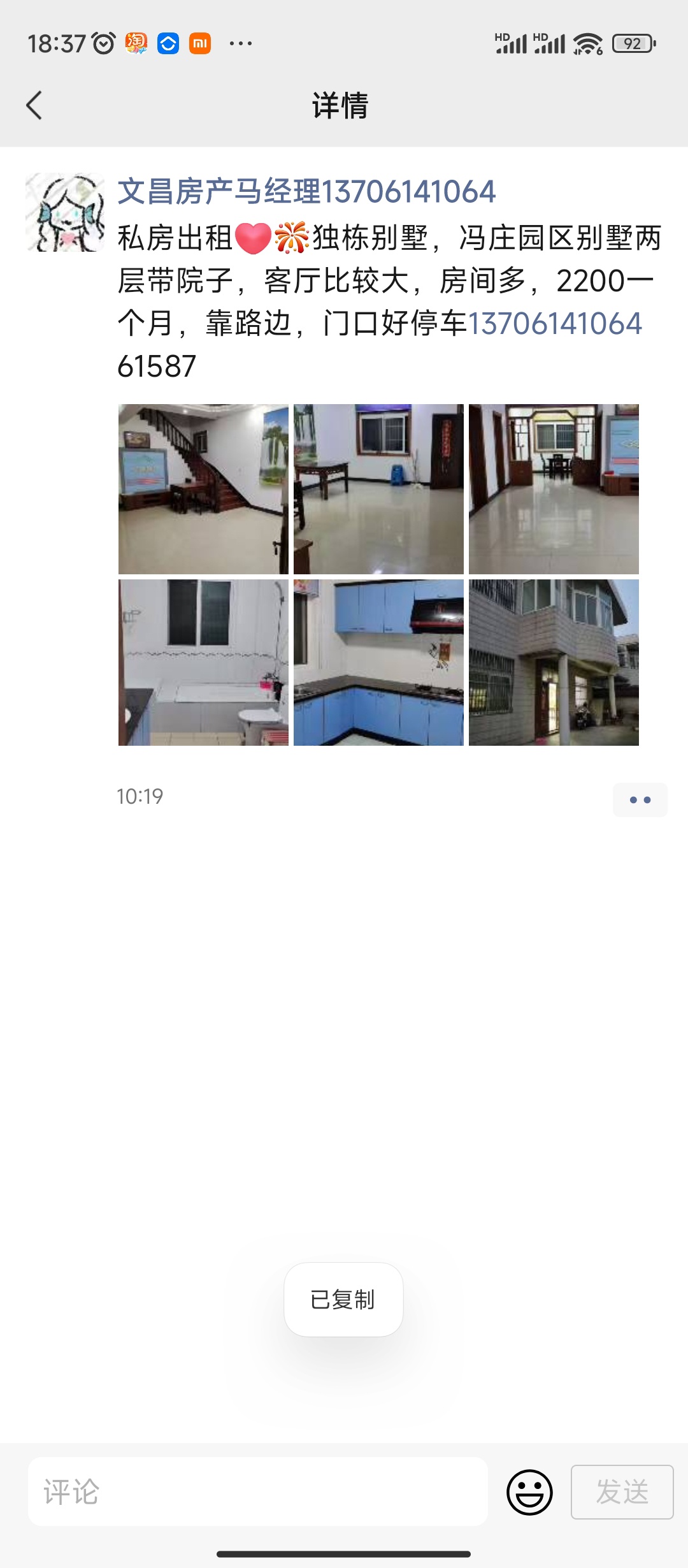Focus the 评论 comment input field

tap(258, 1492)
